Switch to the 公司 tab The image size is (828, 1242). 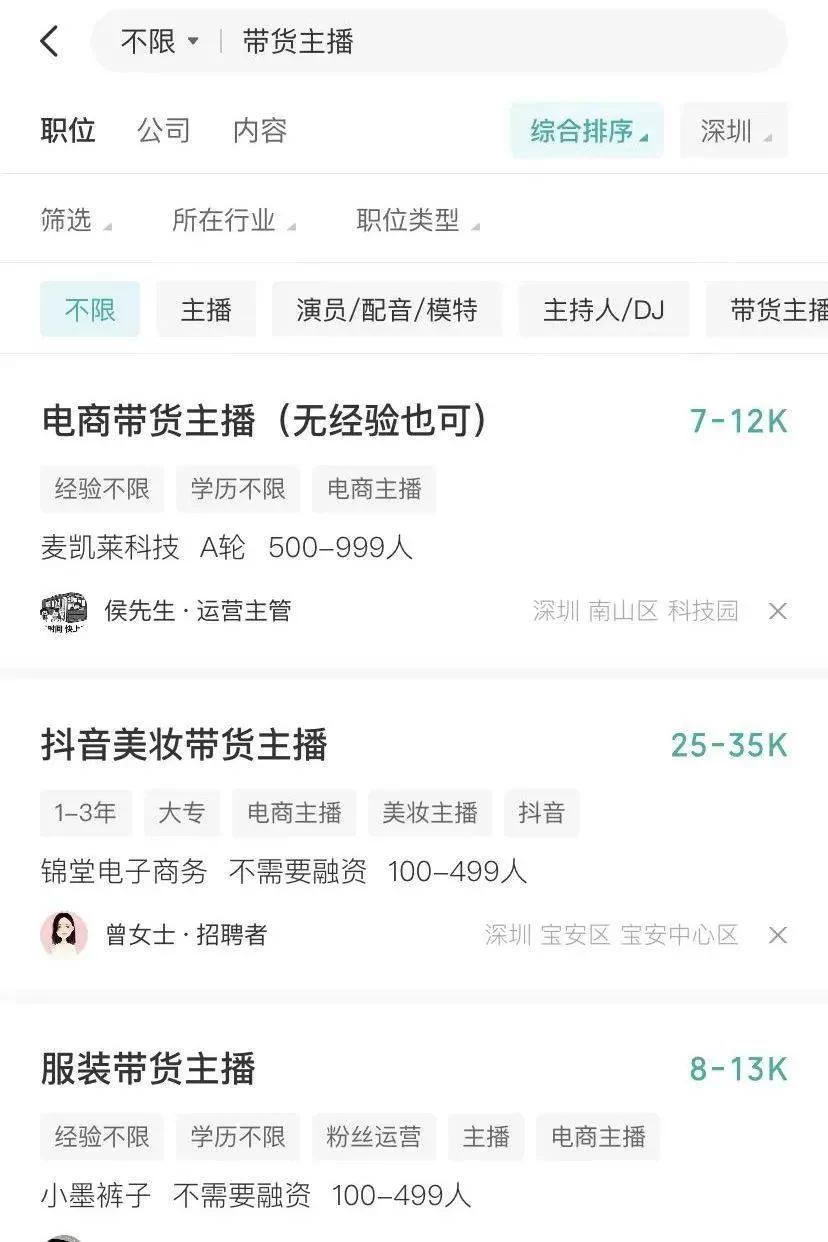[163, 130]
